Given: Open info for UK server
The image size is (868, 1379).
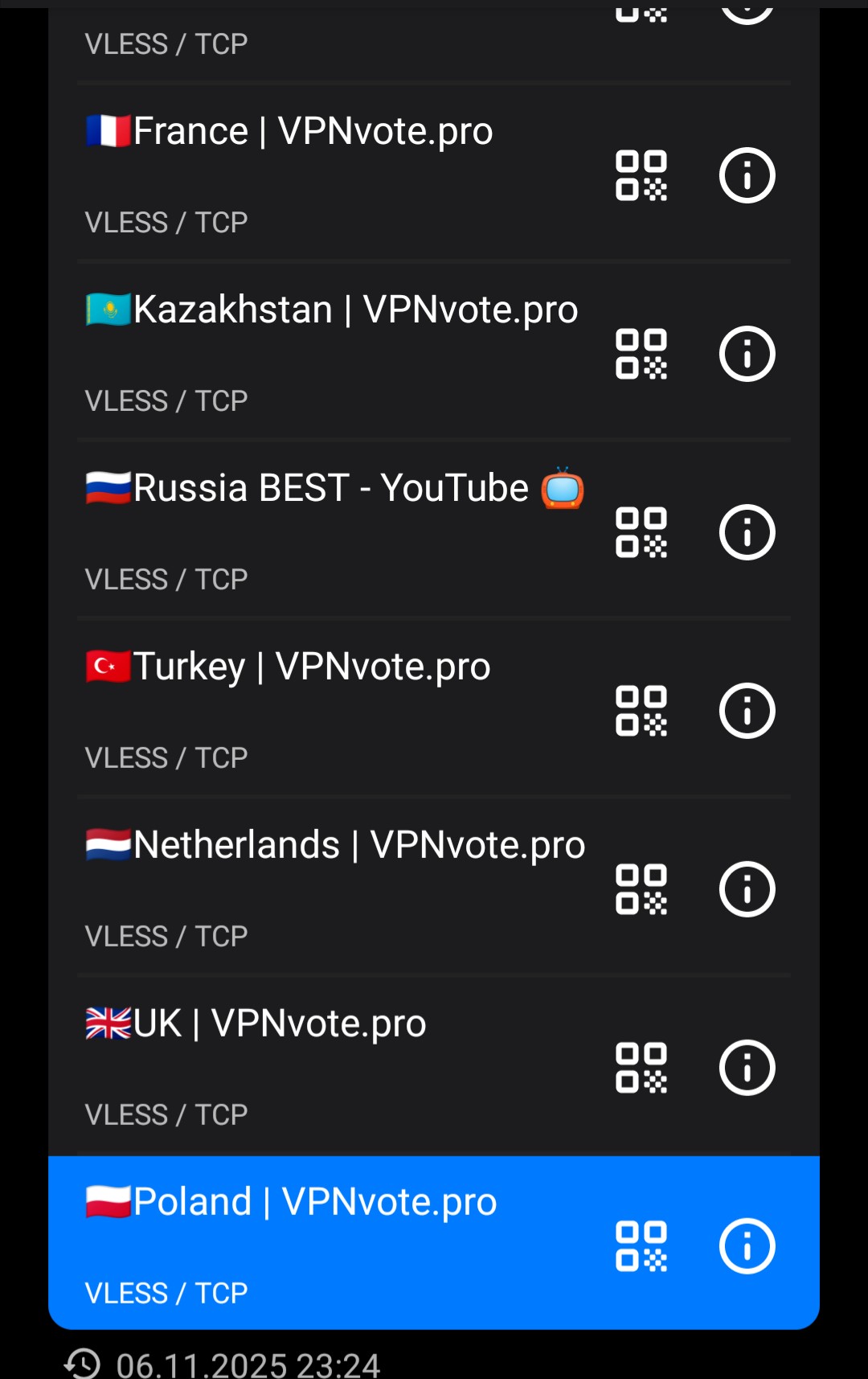Looking at the screenshot, I should (x=747, y=1068).
